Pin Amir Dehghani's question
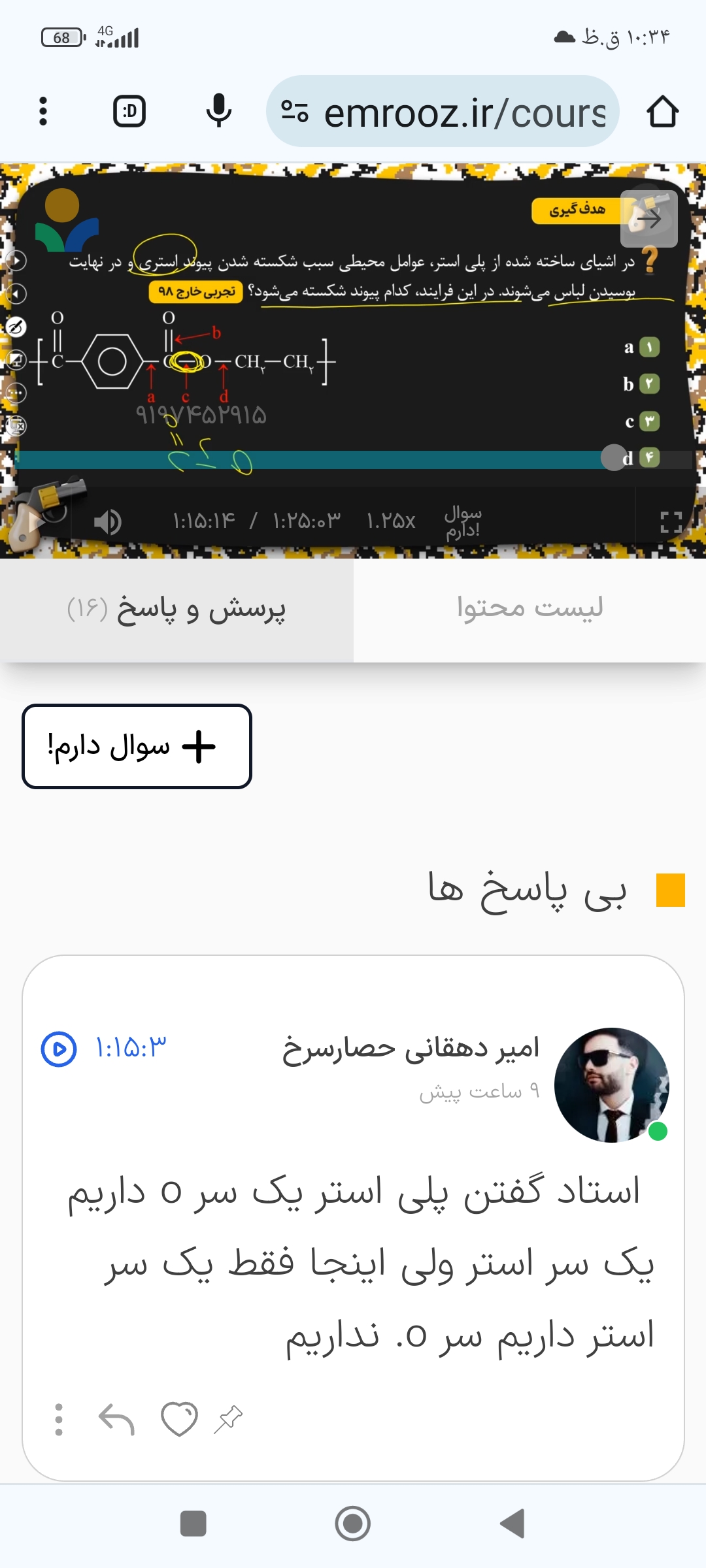This screenshot has width=706, height=1568. (228, 1420)
